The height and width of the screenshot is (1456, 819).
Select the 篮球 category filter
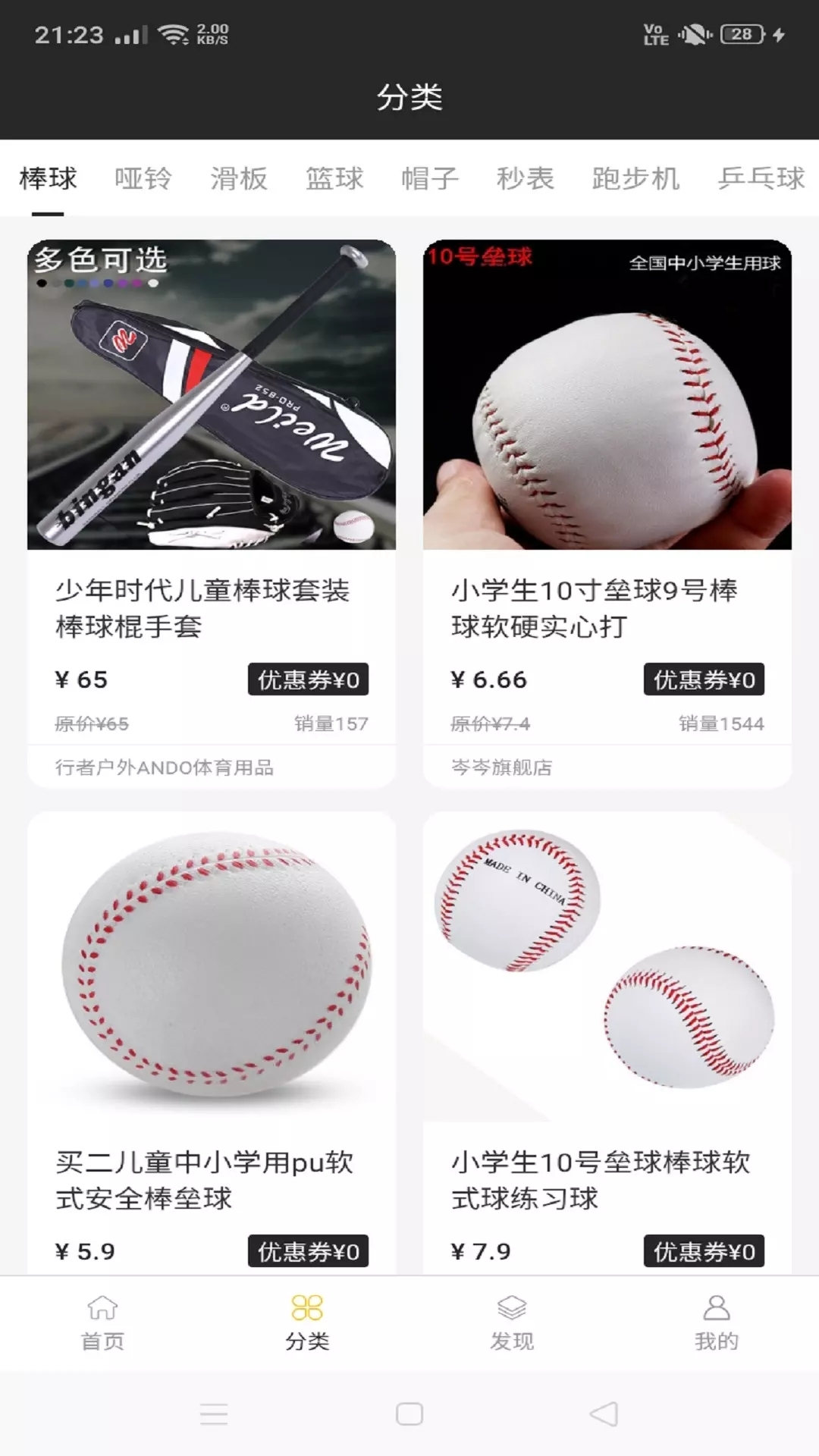tap(335, 180)
